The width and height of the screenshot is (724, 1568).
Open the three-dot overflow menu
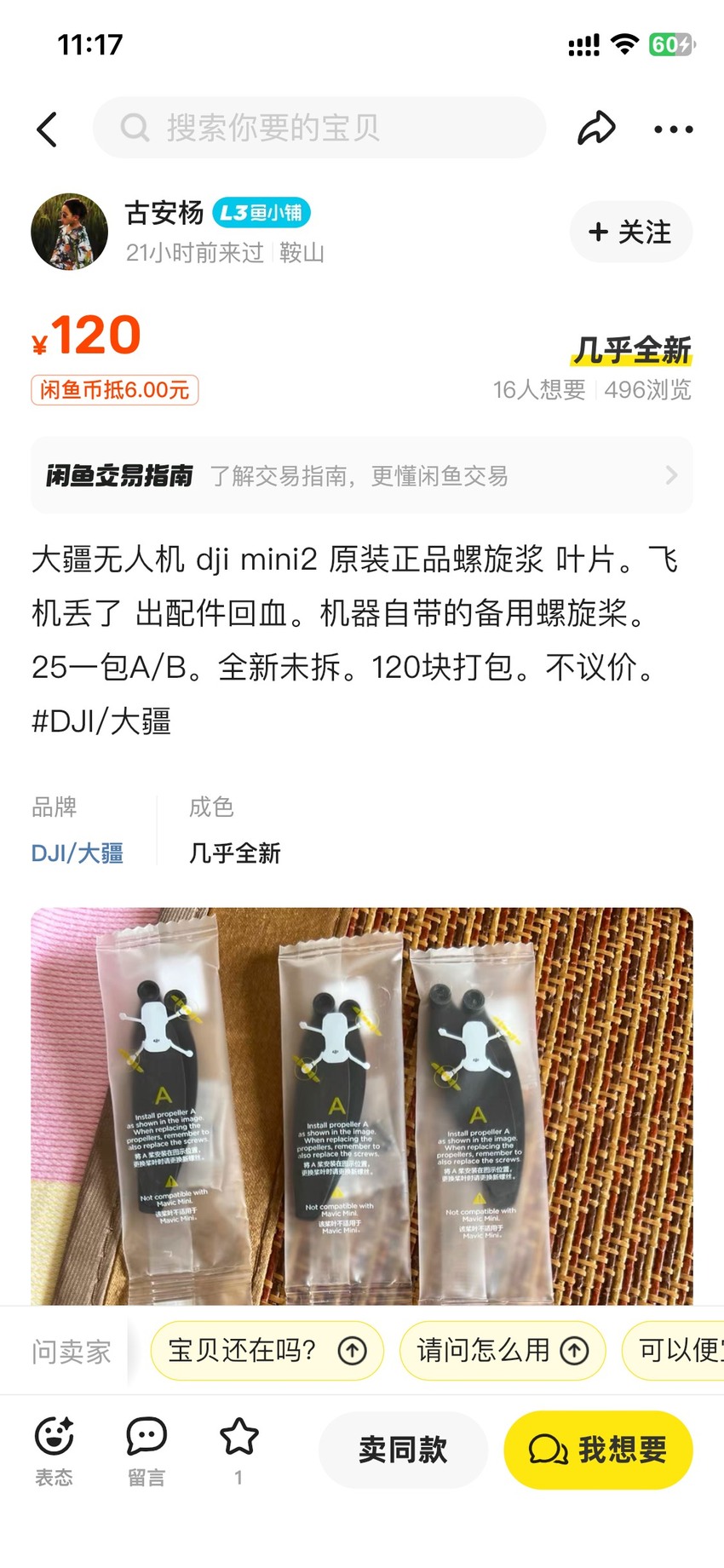[673, 129]
